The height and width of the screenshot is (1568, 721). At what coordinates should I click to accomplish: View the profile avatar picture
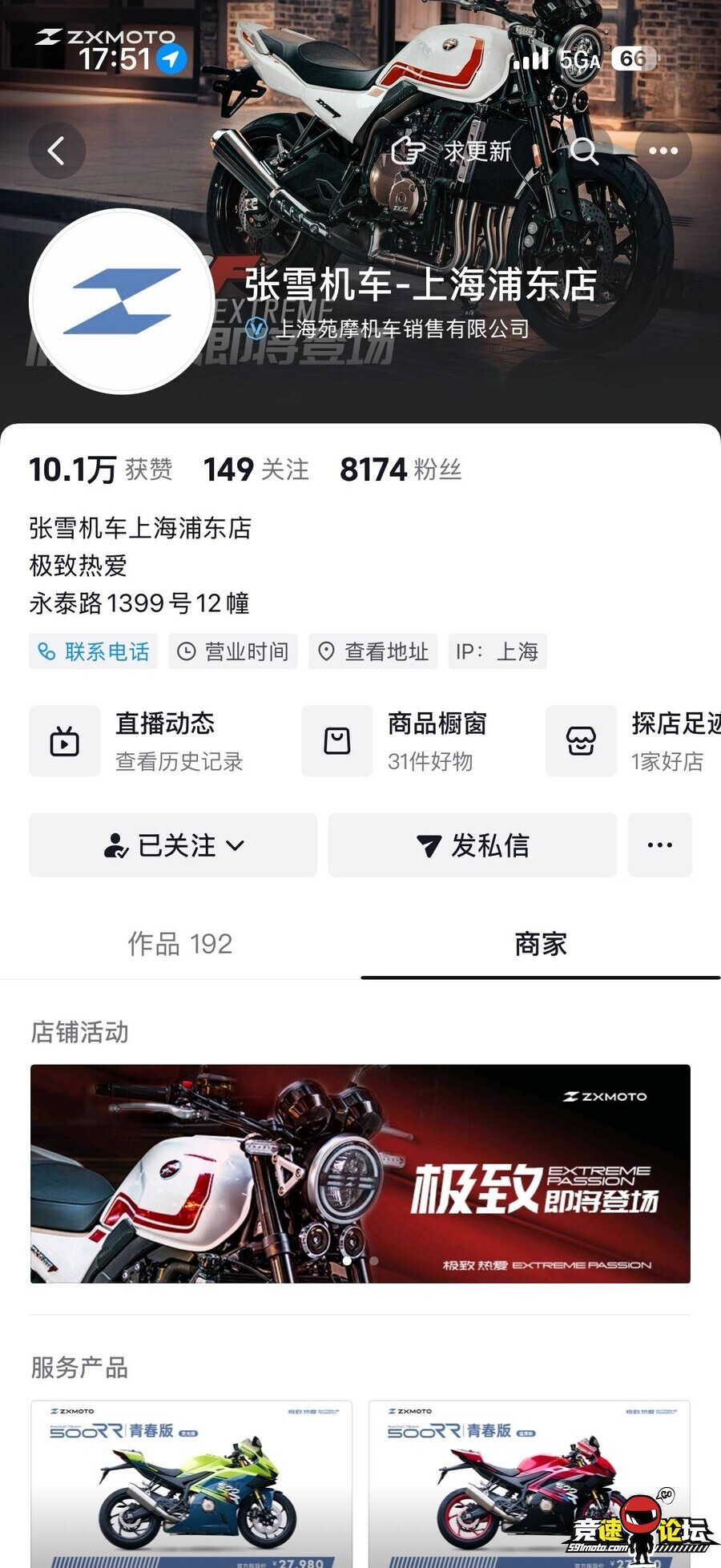point(122,301)
